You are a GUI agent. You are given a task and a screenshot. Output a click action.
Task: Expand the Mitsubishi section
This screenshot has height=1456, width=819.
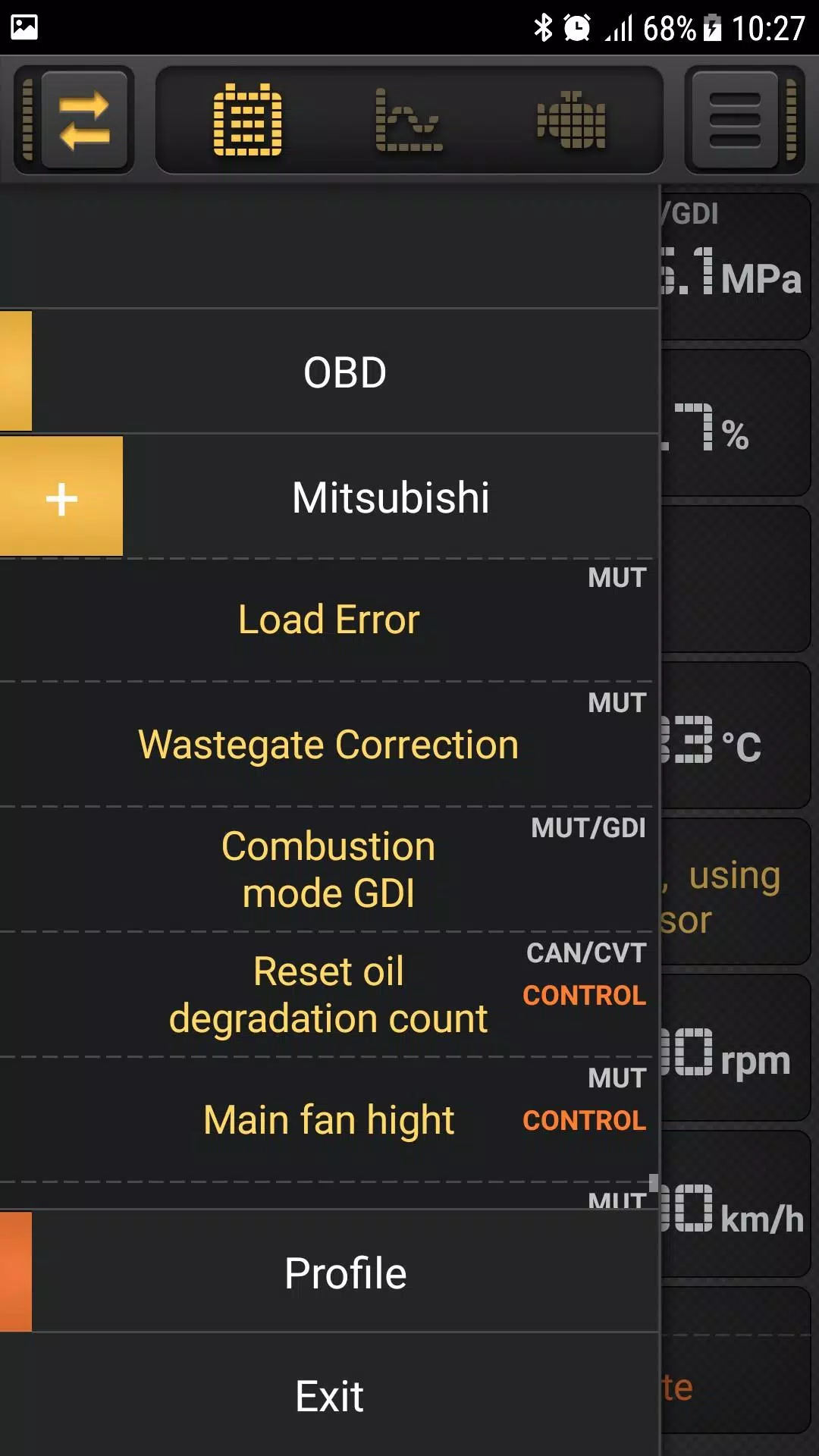[391, 497]
